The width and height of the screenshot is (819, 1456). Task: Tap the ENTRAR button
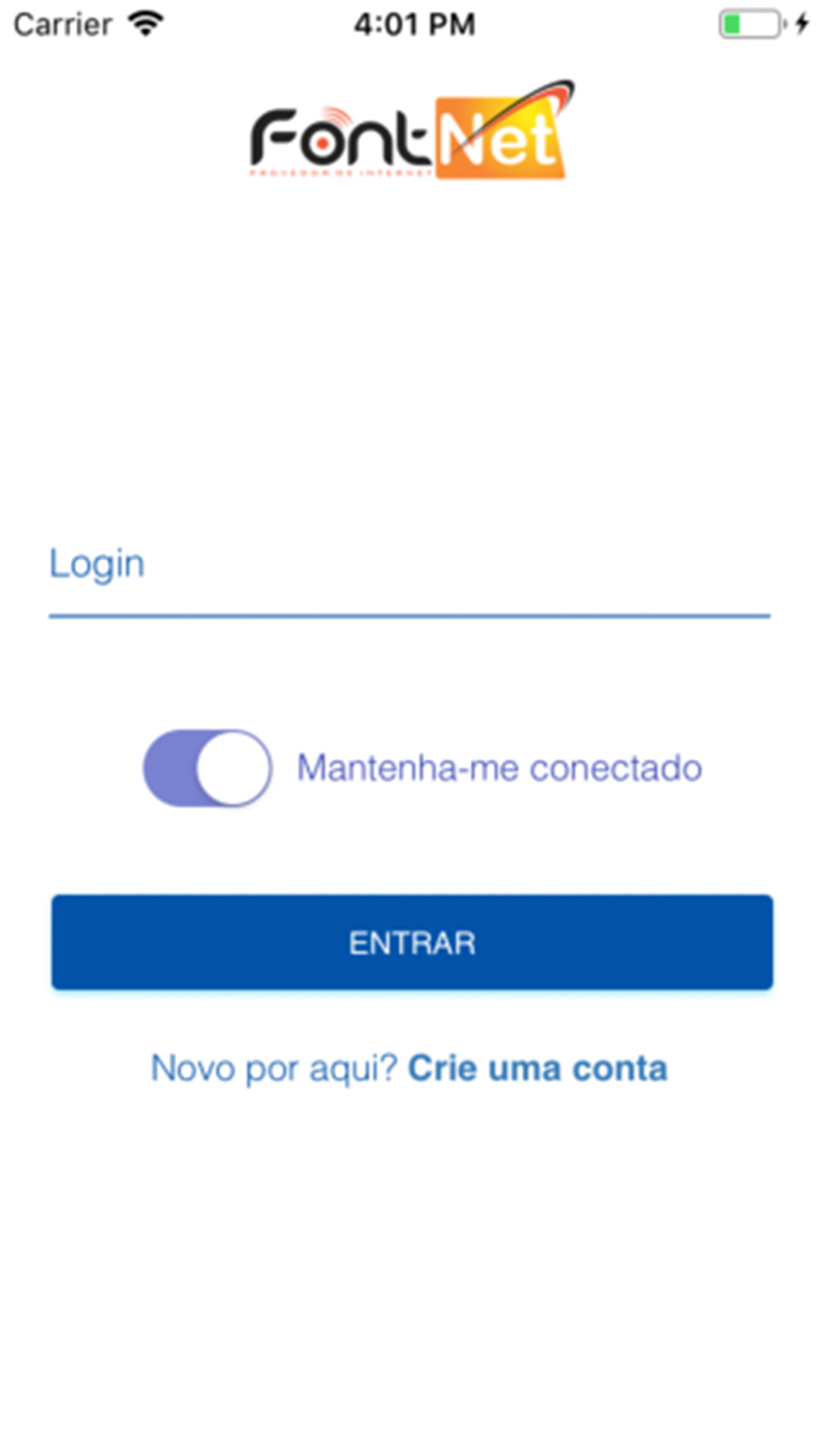[x=412, y=942]
